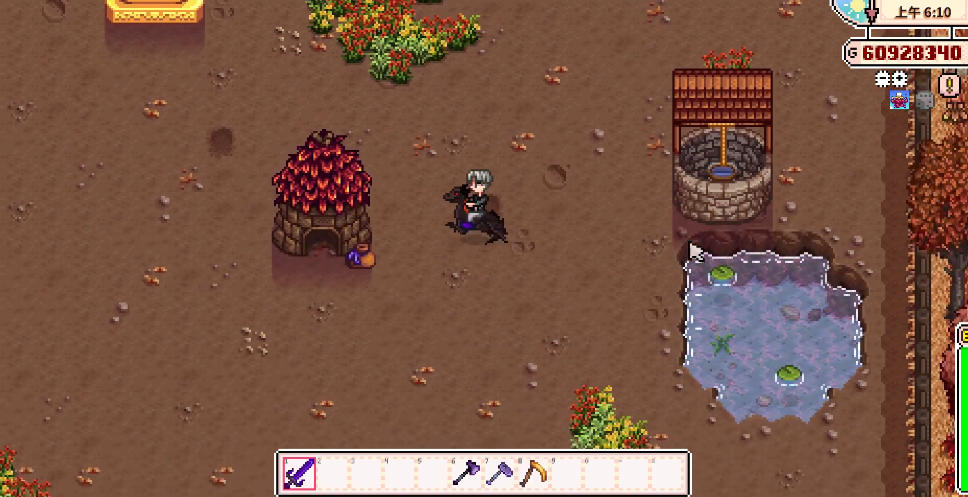Select the axe in the toolbar
This screenshot has height=497, width=968.
[466, 472]
